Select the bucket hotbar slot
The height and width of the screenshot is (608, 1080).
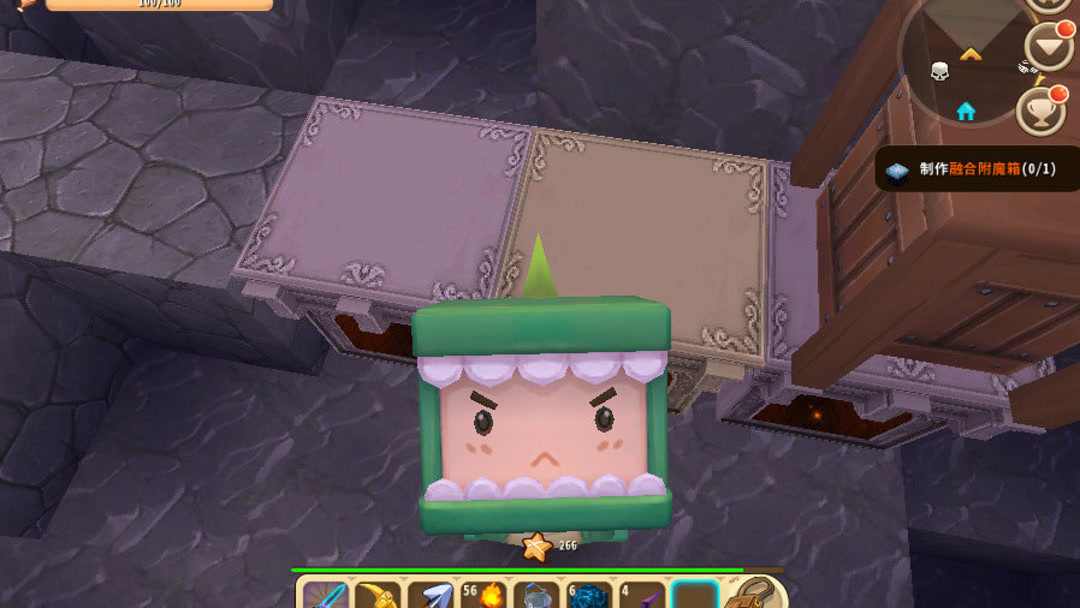click(537, 596)
